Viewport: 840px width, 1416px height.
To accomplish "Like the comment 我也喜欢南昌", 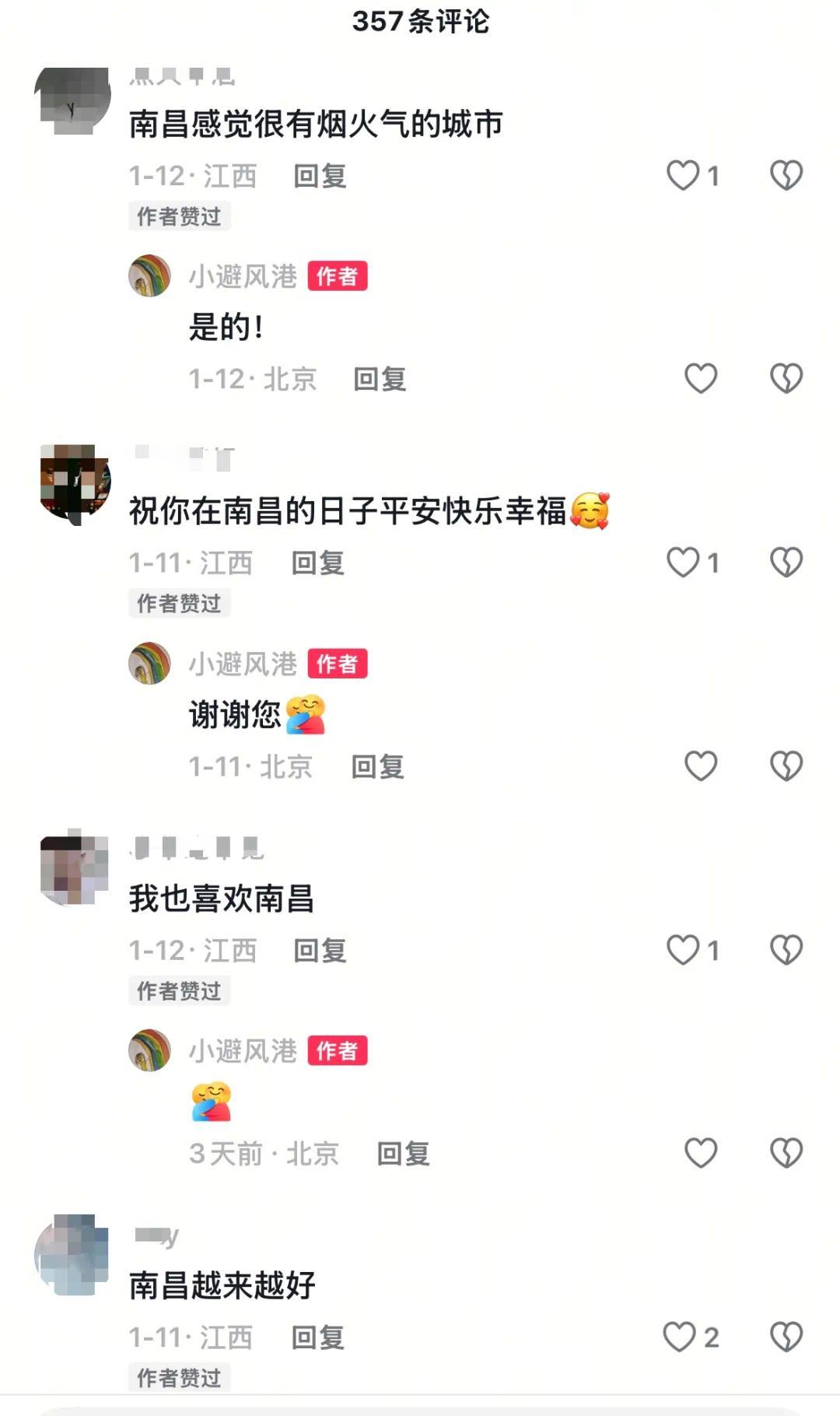I will click(684, 949).
